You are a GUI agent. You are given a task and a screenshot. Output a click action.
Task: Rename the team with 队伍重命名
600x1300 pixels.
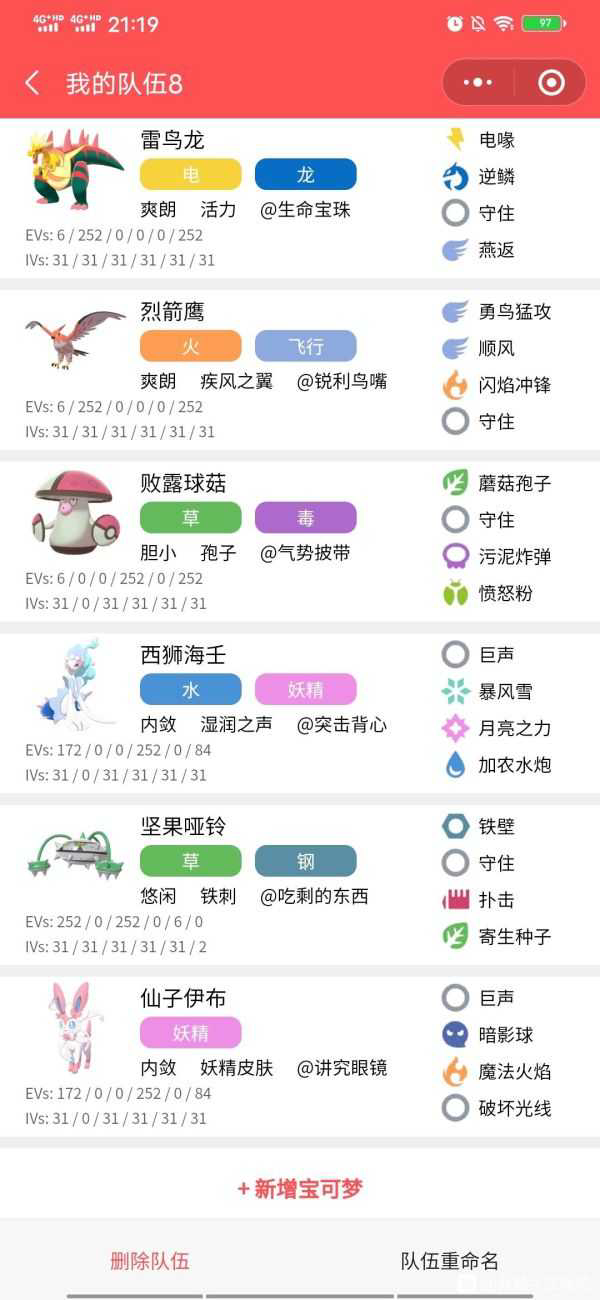449,1261
